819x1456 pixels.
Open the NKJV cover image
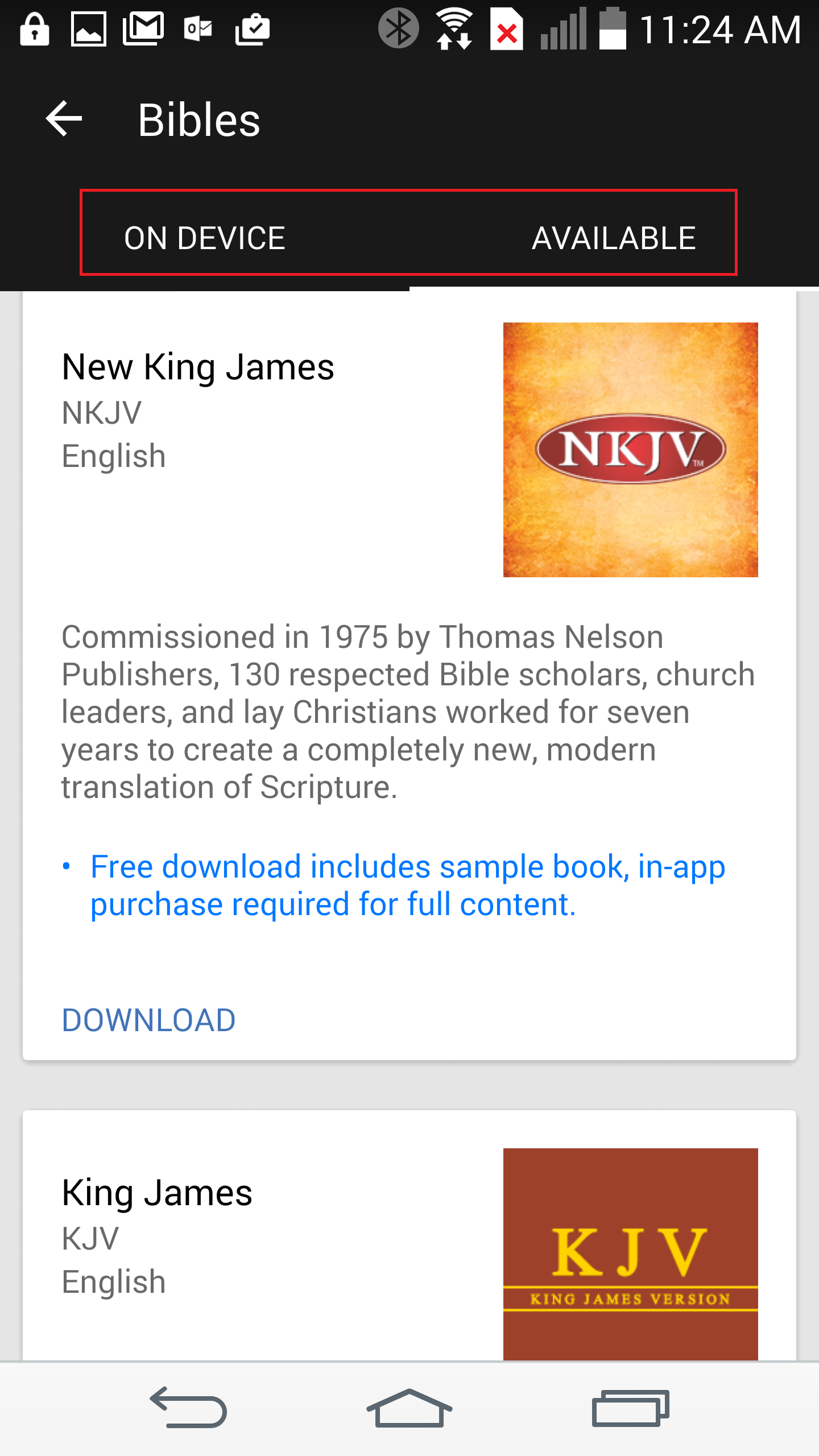630,449
